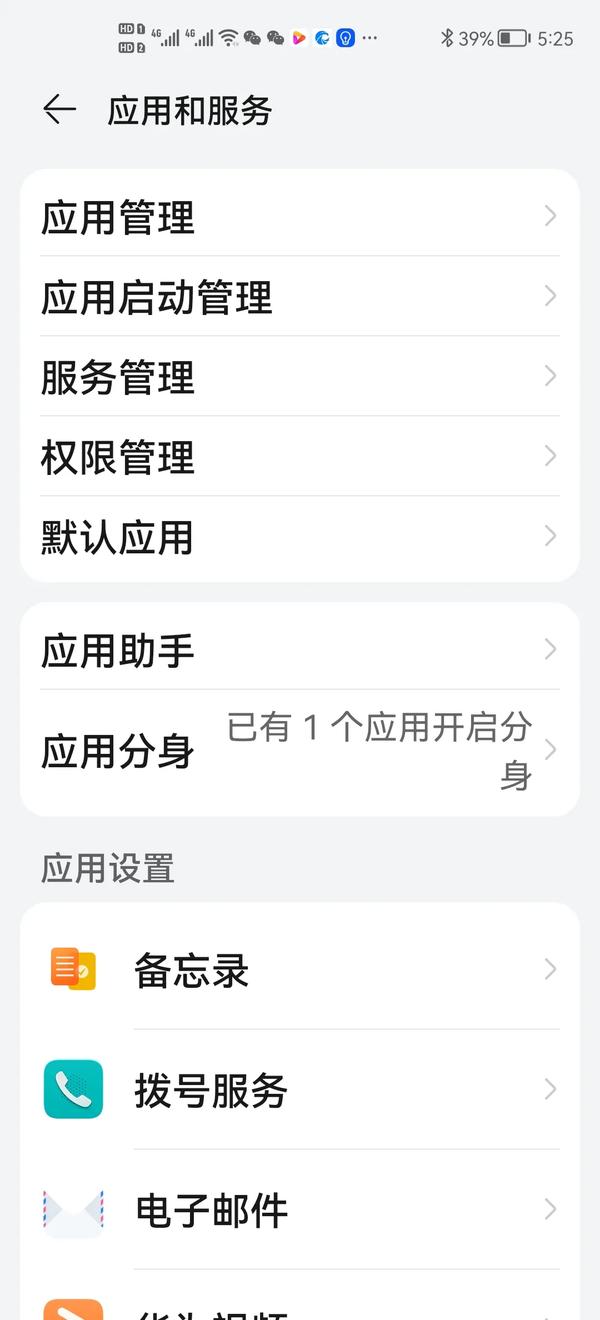Viewport: 600px width, 1320px height.
Task: Go back using the top arrow
Action: click(x=59, y=110)
